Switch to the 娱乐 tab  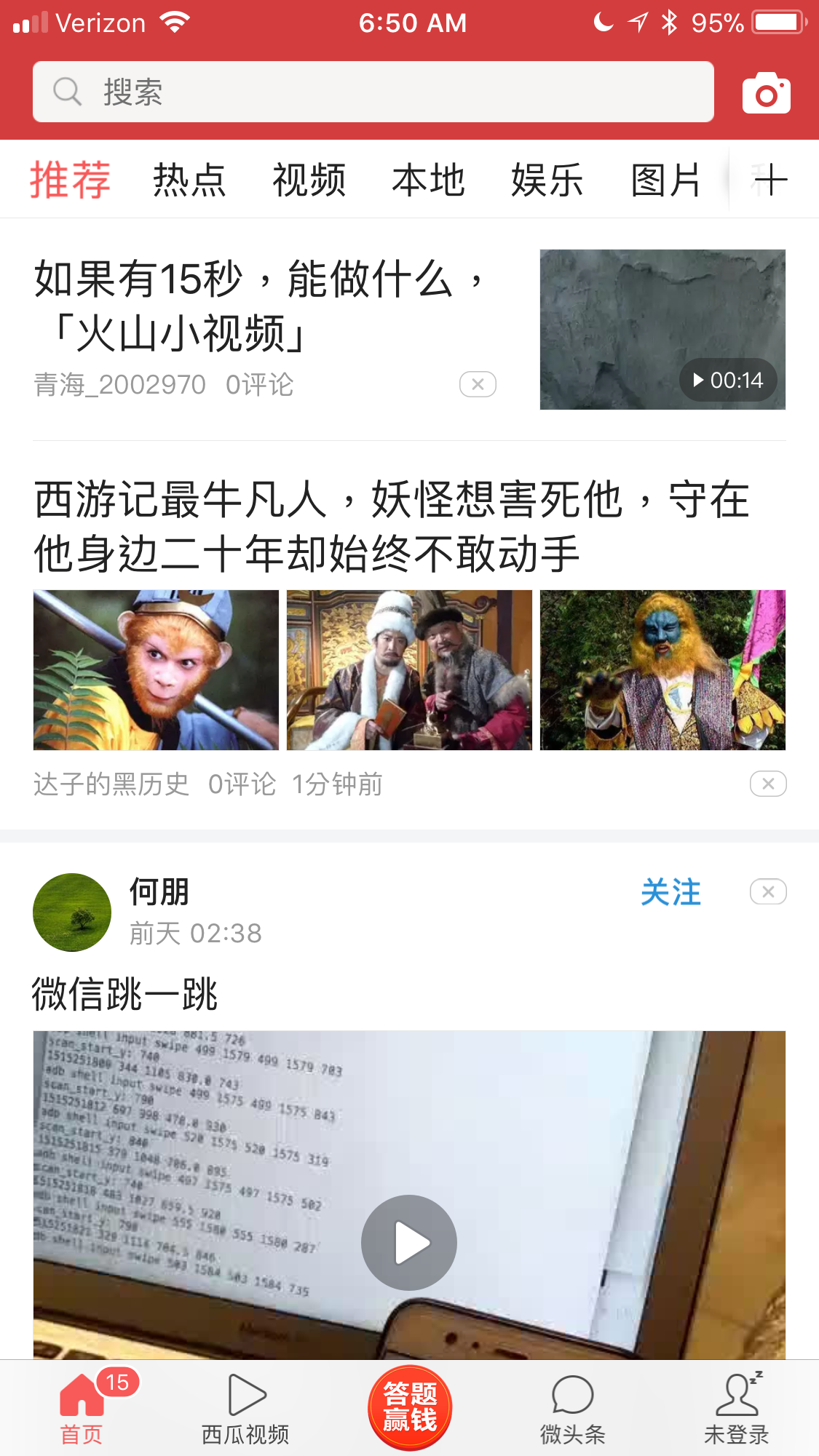547,180
